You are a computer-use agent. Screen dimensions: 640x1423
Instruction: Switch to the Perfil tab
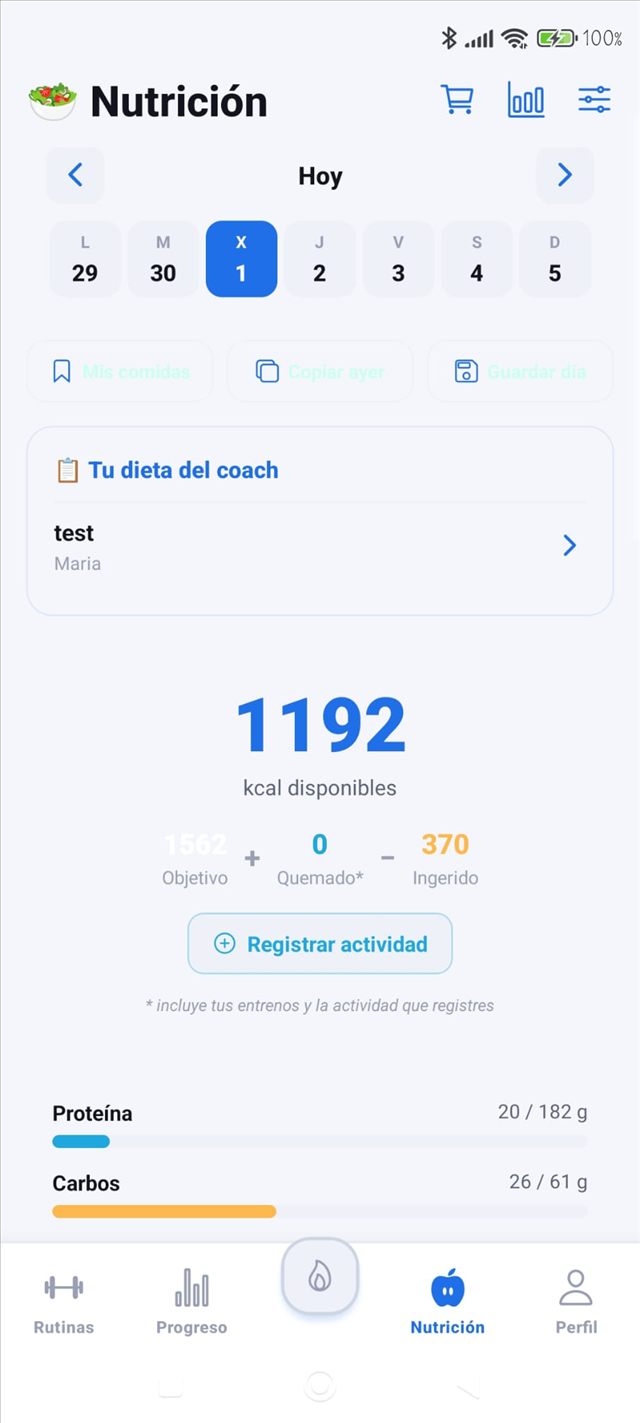[x=576, y=1303]
